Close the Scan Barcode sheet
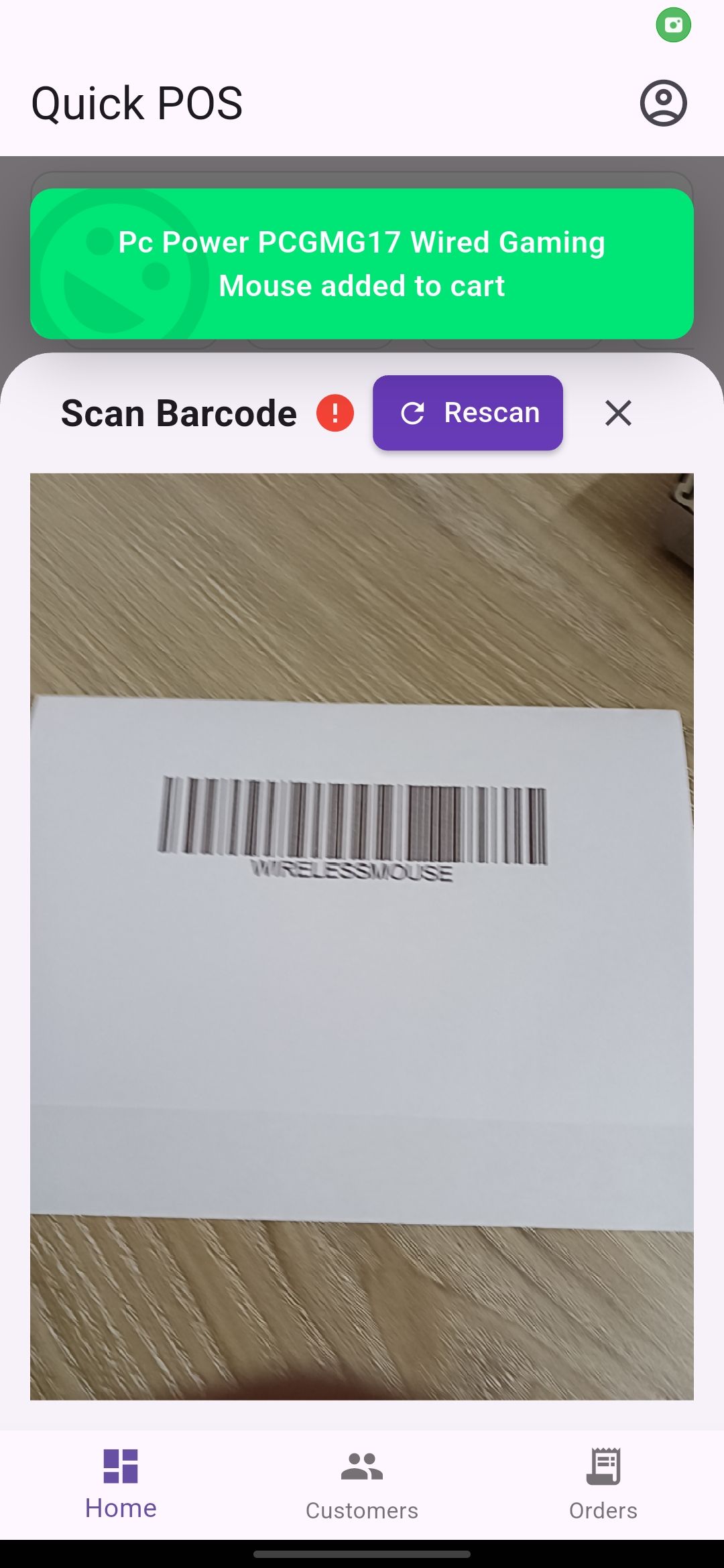724x1568 pixels. [x=618, y=413]
